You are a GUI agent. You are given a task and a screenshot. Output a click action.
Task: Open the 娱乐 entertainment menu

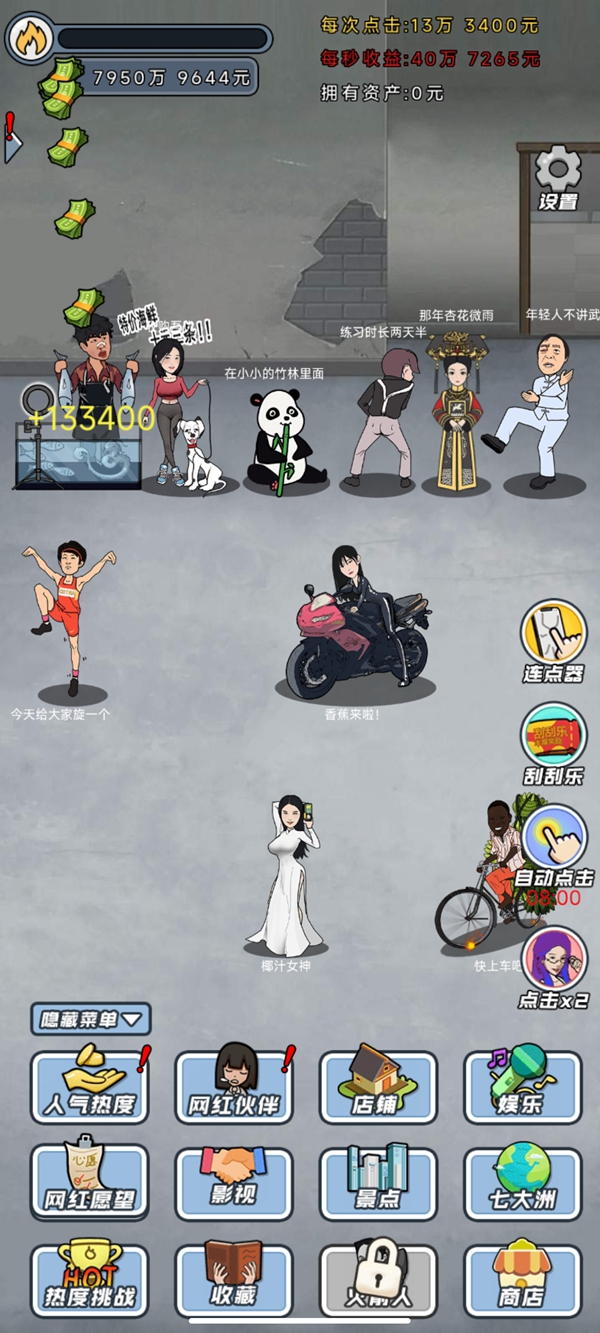522,1087
